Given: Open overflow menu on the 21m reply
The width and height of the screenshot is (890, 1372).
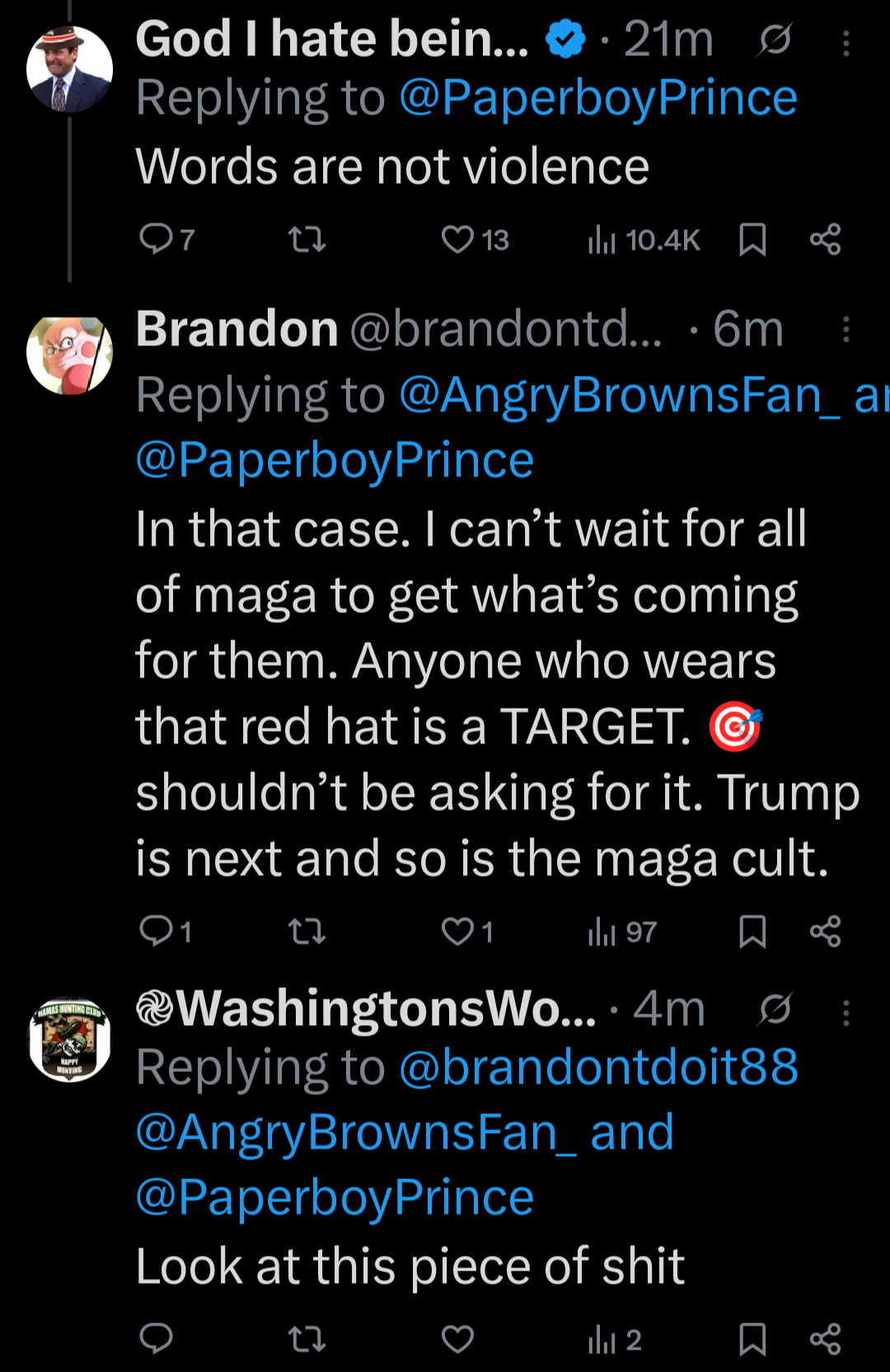Looking at the screenshot, I should click(x=845, y=44).
